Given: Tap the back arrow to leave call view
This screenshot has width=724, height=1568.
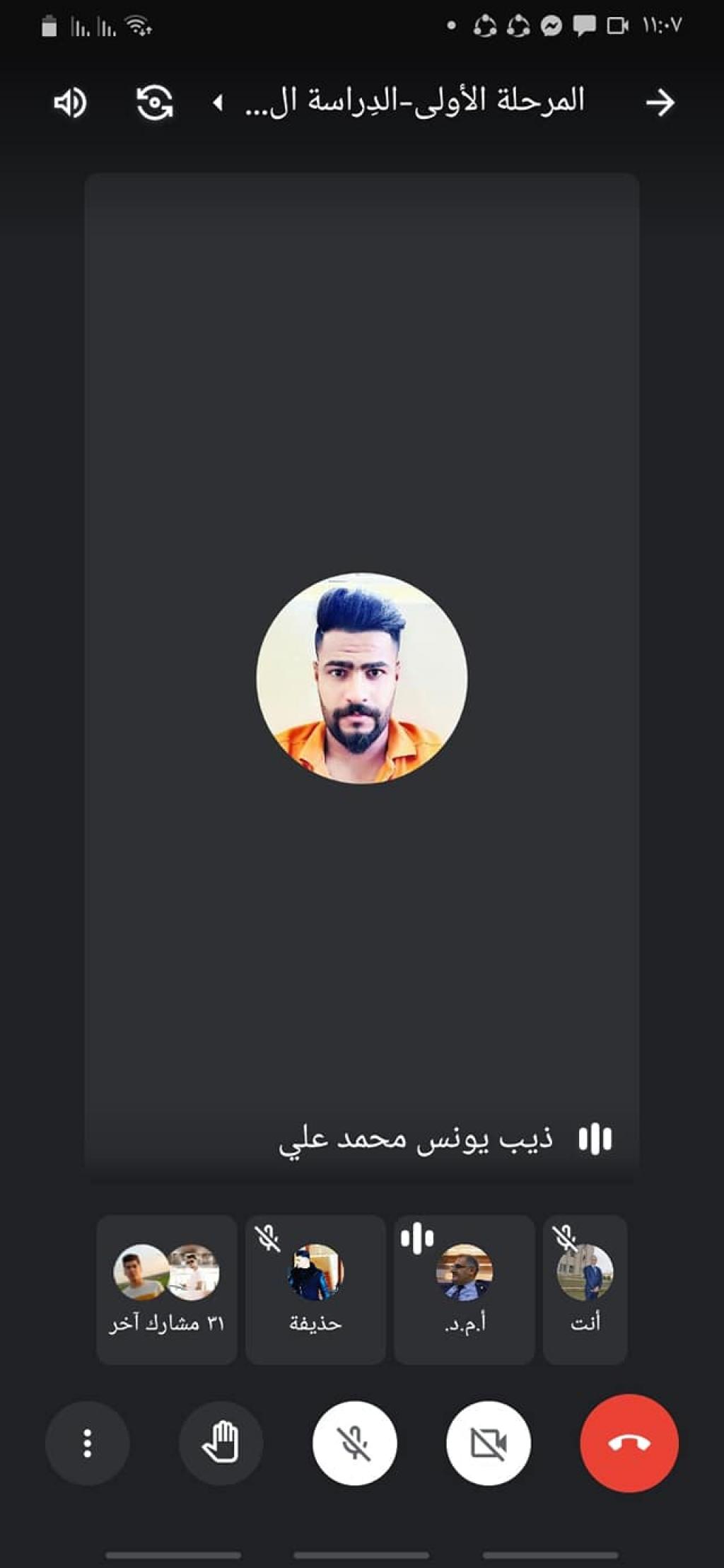Looking at the screenshot, I should (660, 103).
